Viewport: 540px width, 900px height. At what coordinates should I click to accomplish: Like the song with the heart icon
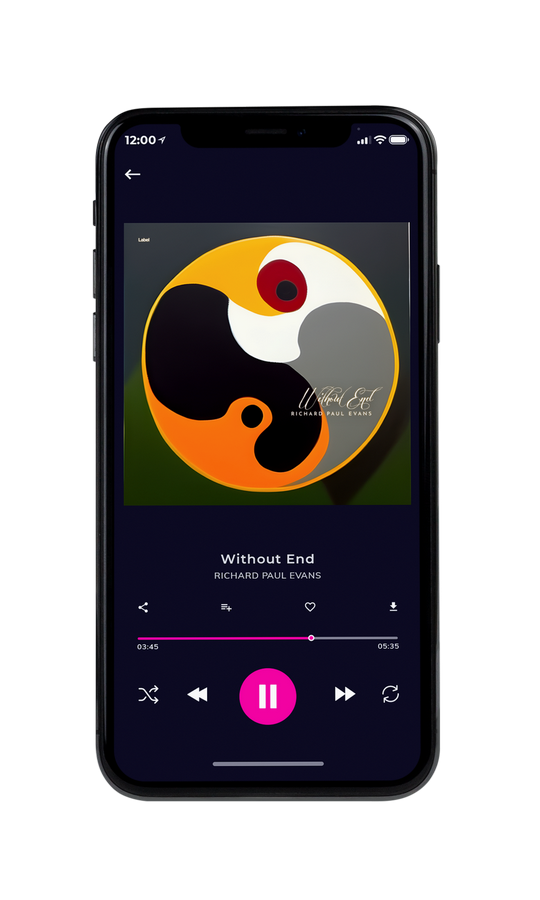point(310,607)
